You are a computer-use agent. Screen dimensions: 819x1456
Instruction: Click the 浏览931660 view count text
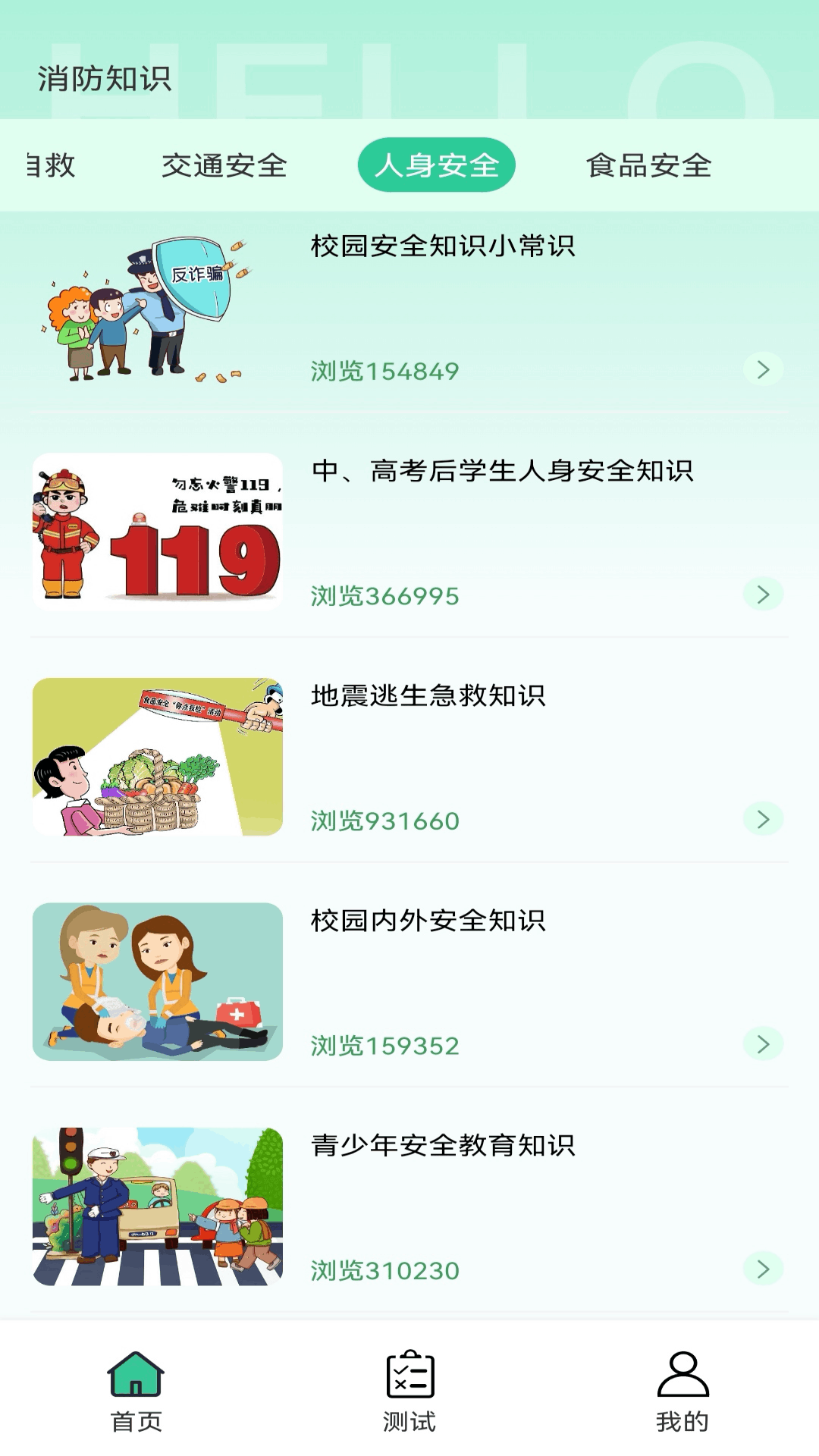(382, 821)
